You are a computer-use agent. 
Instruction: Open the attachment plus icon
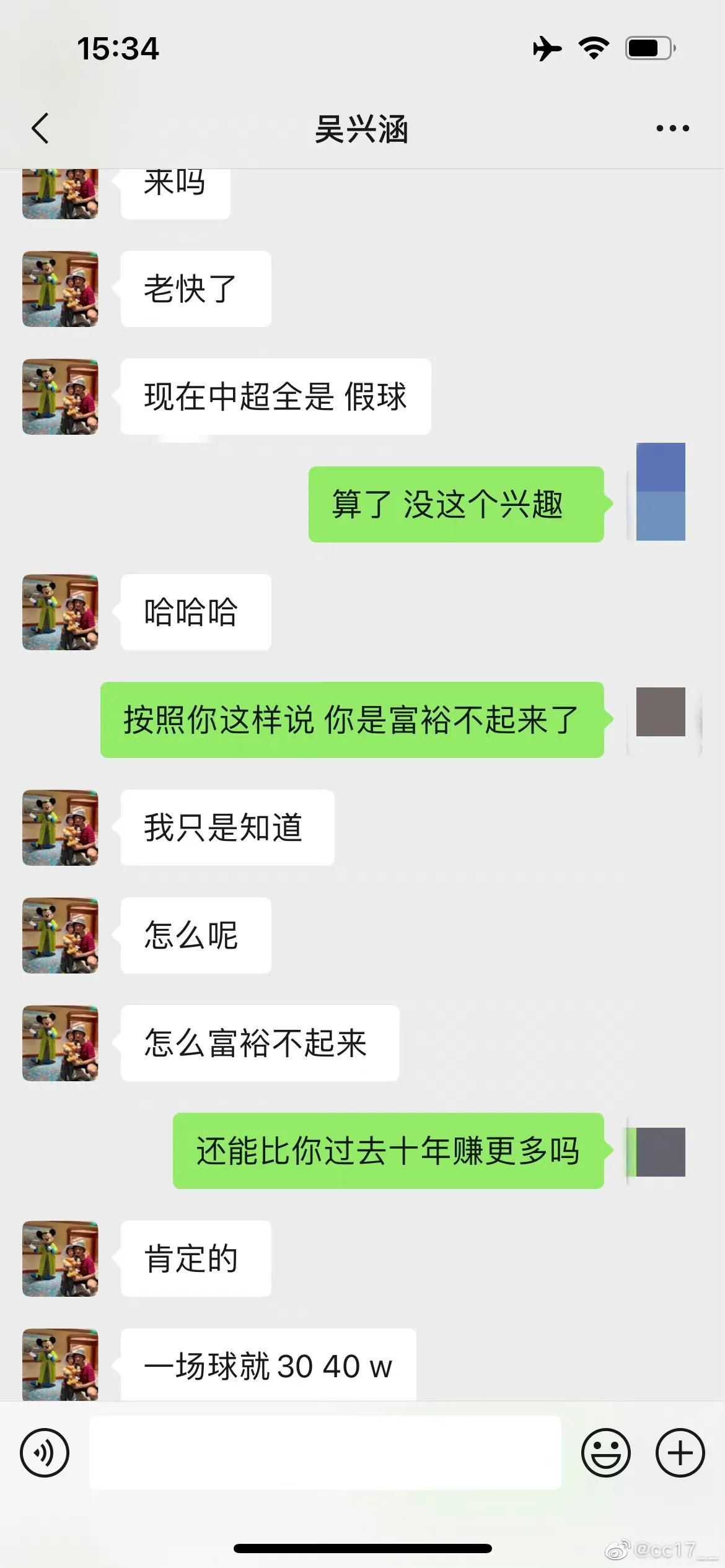click(680, 1452)
